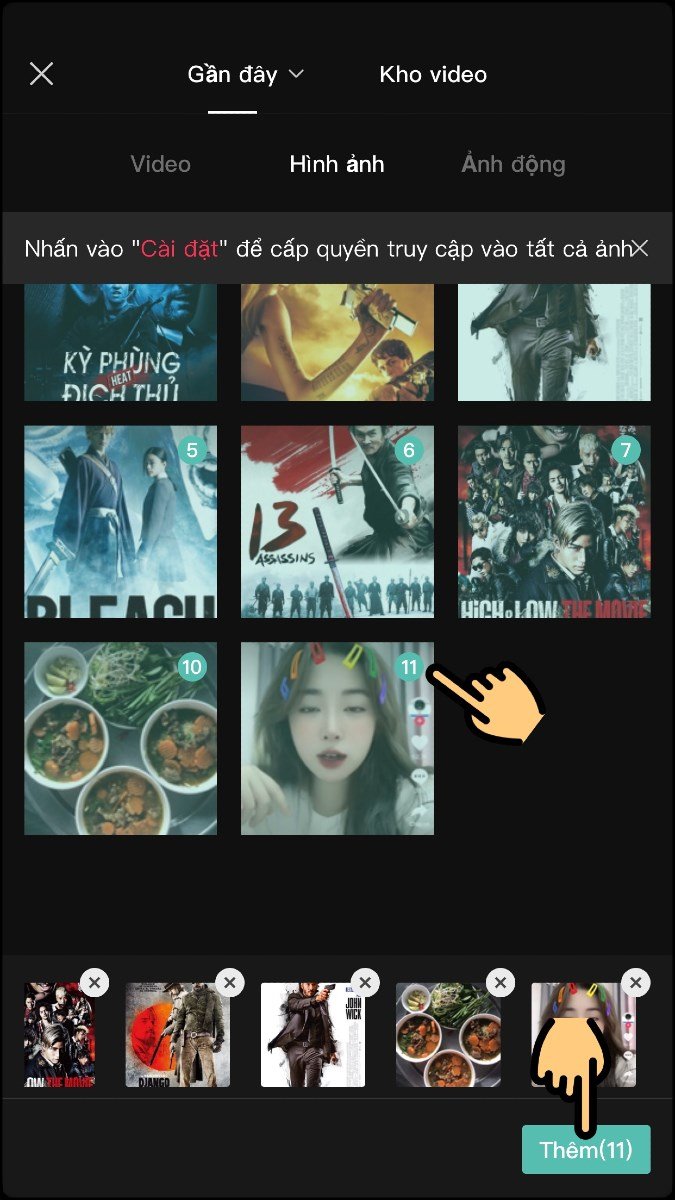The image size is (675, 1200).
Task: Switch to the Video tab
Action: coord(160,164)
